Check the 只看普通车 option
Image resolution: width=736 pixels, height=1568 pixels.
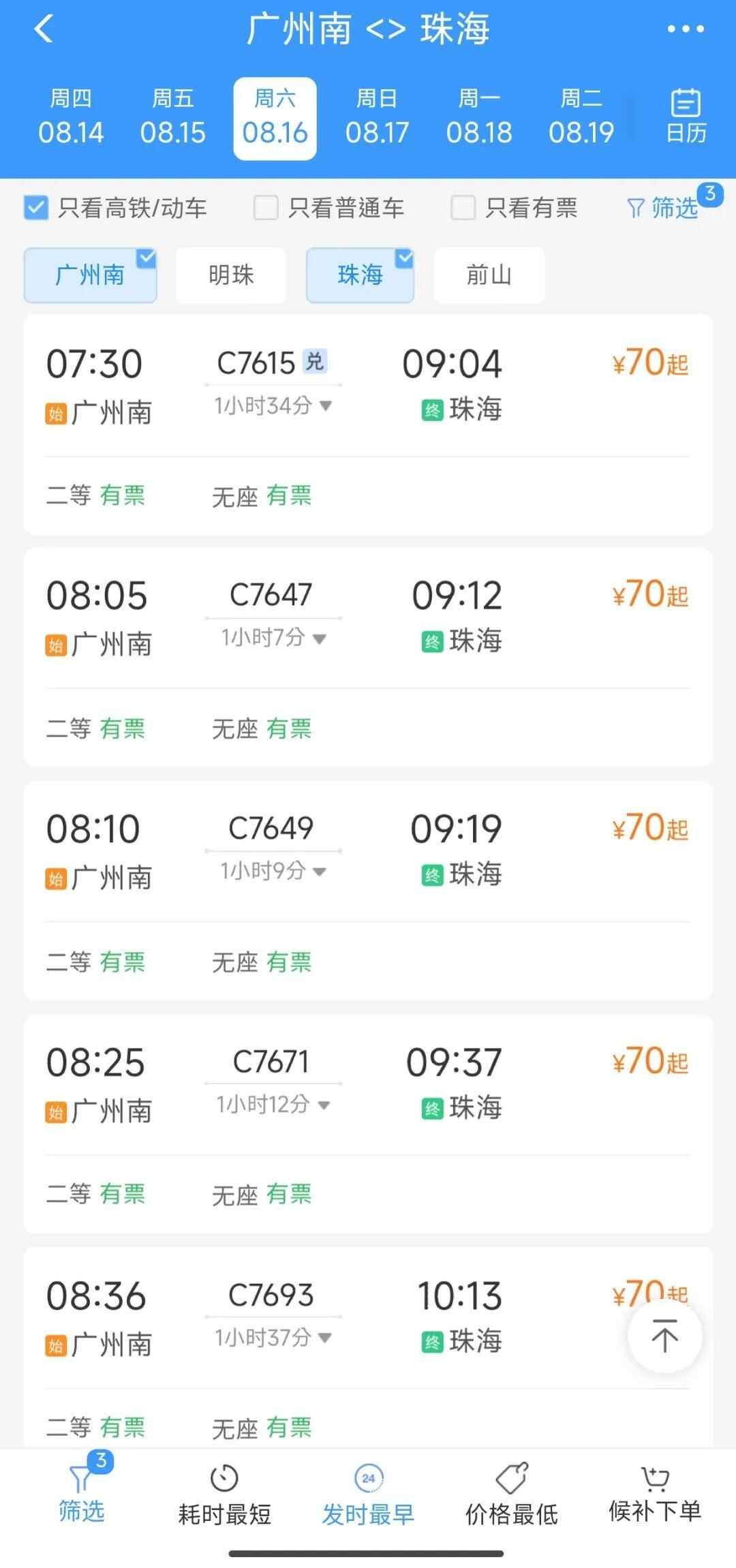click(266, 208)
